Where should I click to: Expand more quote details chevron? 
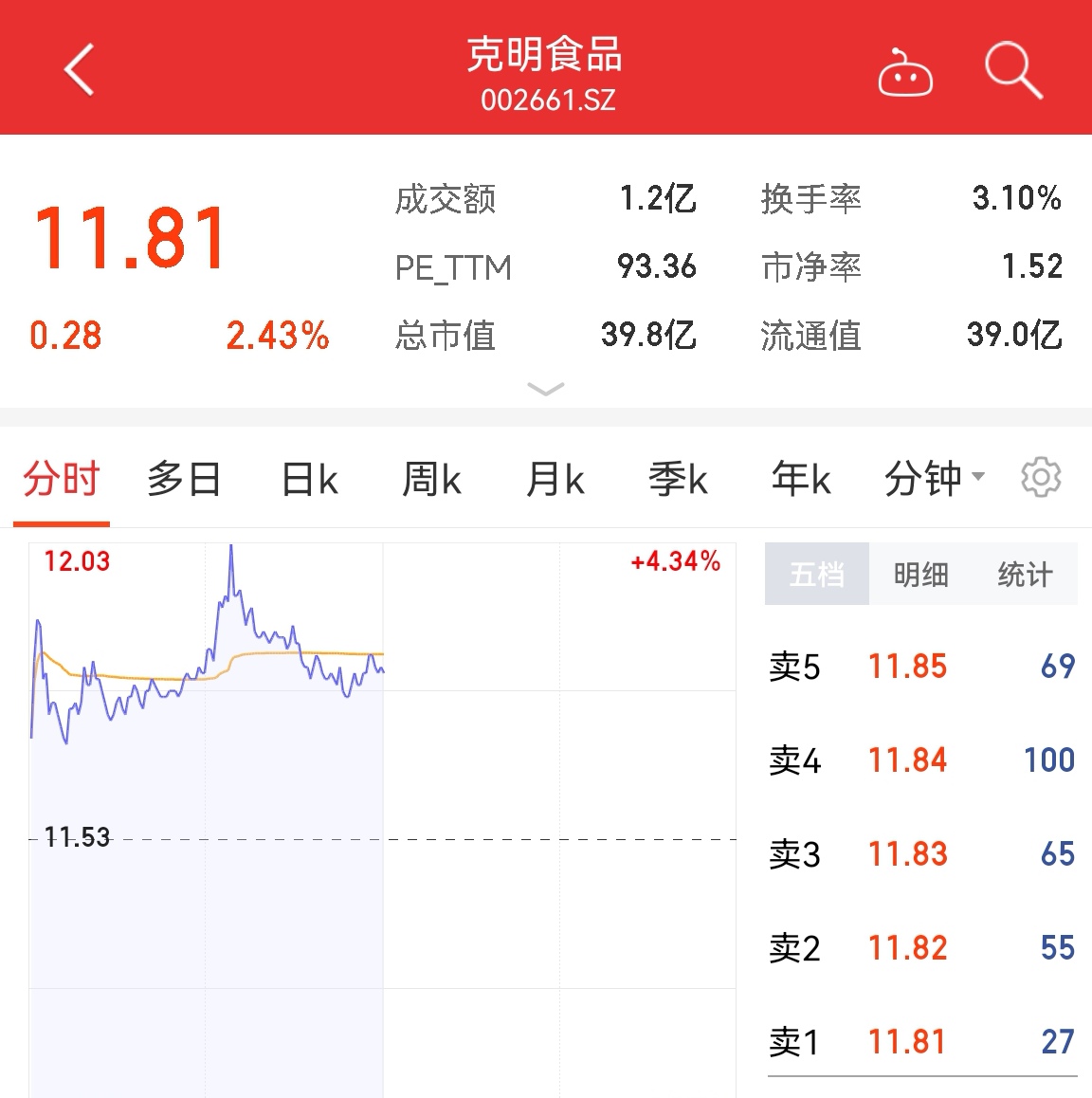pyautogui.click(x=545, y=389)
